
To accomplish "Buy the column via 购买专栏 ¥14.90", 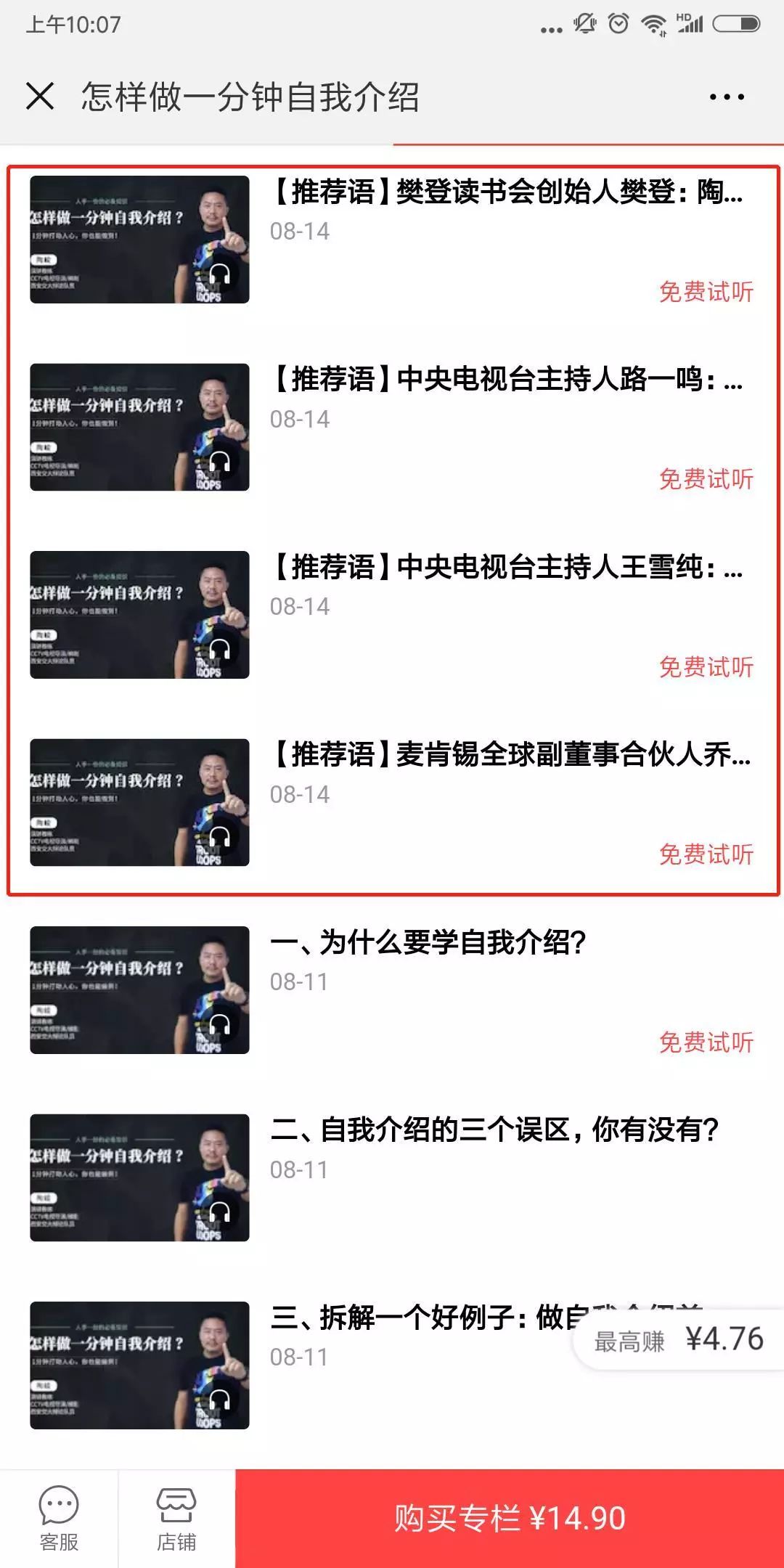I will coord(510,1519).
